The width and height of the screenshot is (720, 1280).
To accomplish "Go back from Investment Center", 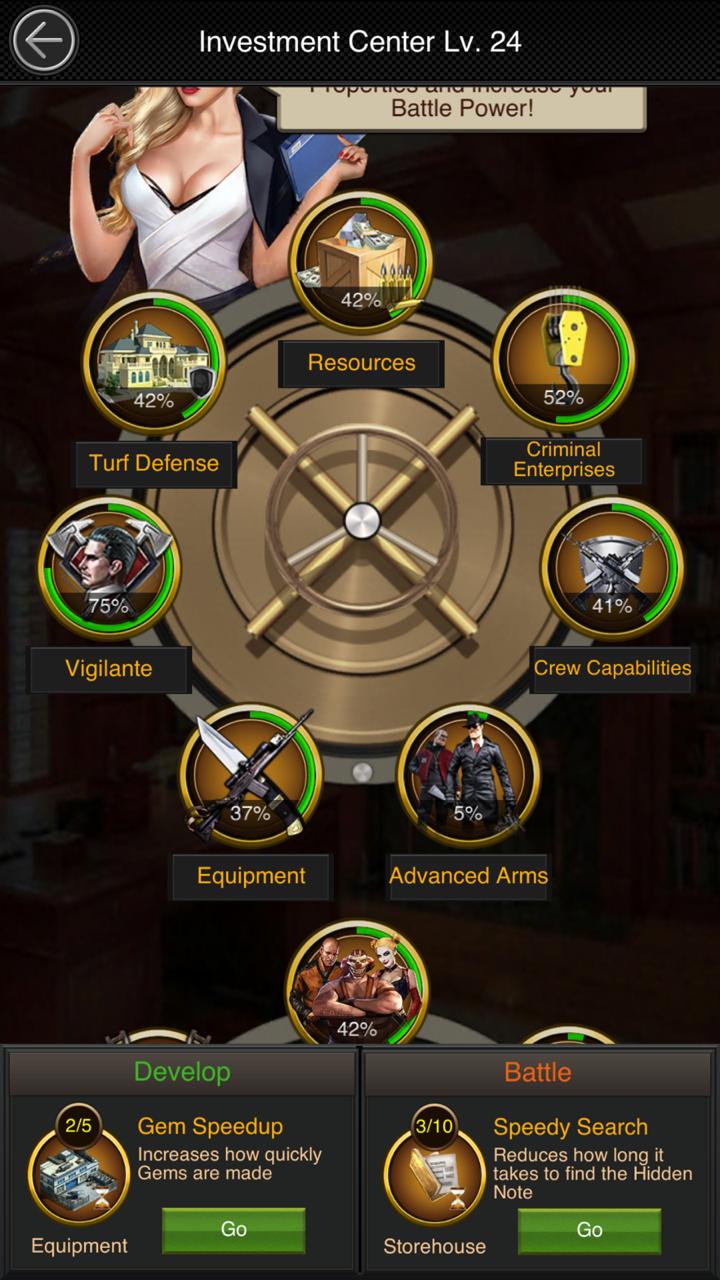I will coord(44,41).
